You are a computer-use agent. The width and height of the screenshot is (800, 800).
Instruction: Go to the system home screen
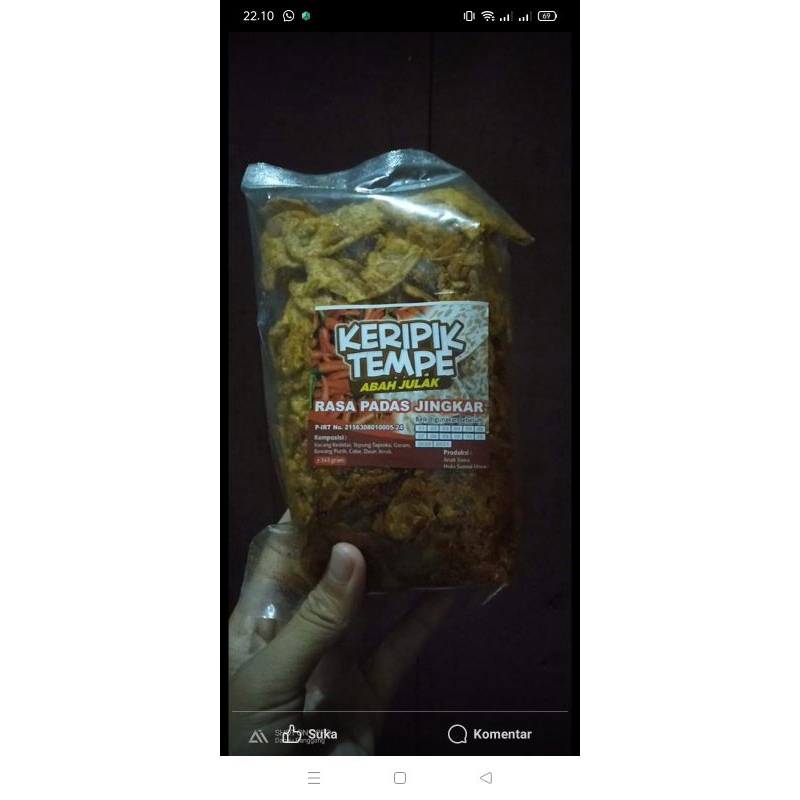(x=400, y=778)
